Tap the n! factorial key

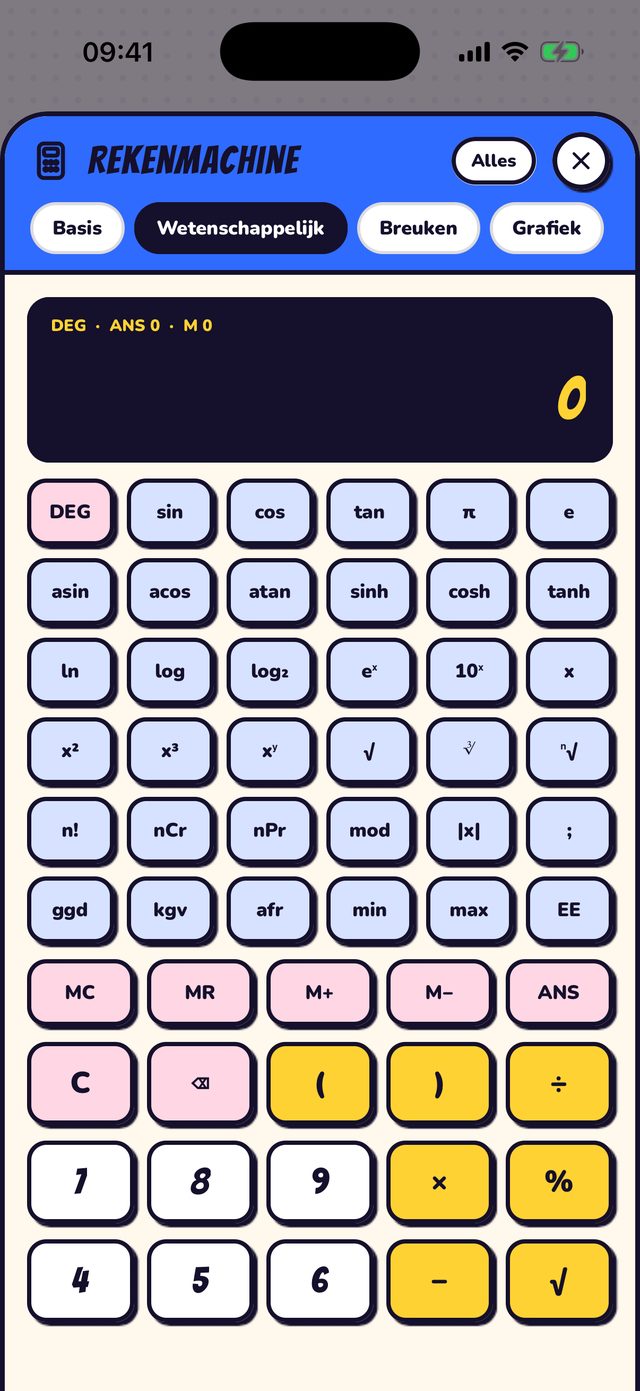pos(70,831)
